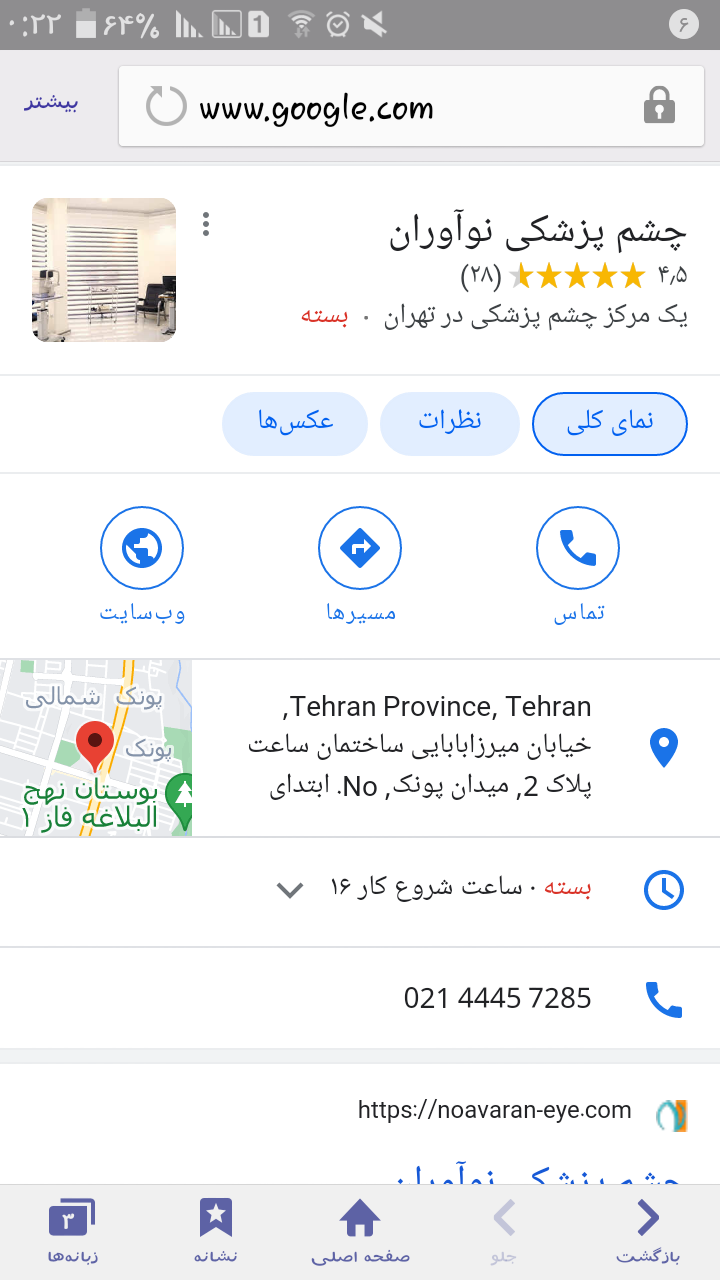Go to the صفحه اصلی (home) page
Viewport: 720px width, 1280px height.
360,1232
